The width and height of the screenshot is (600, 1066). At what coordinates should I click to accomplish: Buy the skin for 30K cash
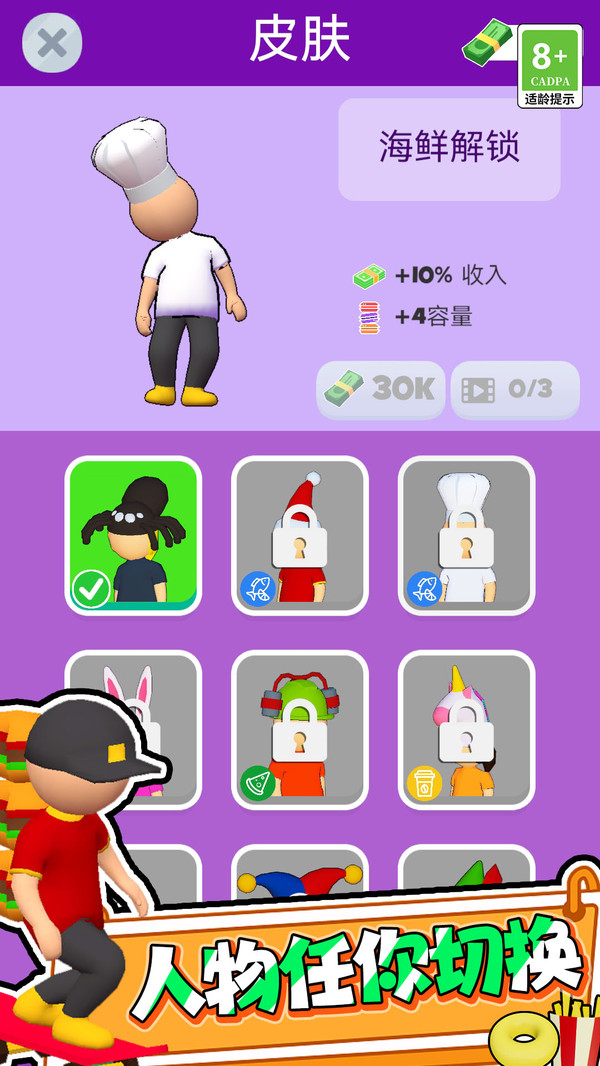(x=380, y=389)
